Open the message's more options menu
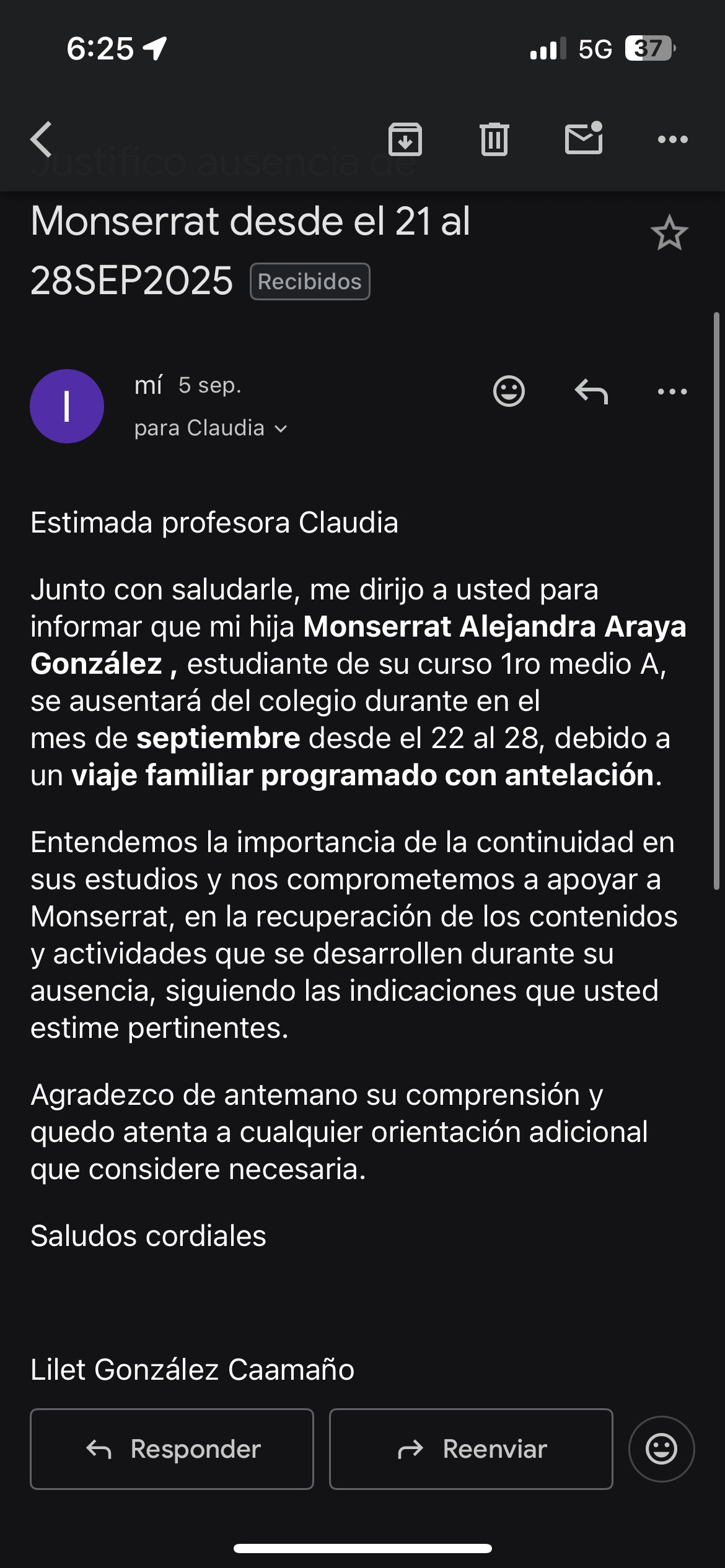The height and width of the screenshot is (1568, 725). point(672,391)
